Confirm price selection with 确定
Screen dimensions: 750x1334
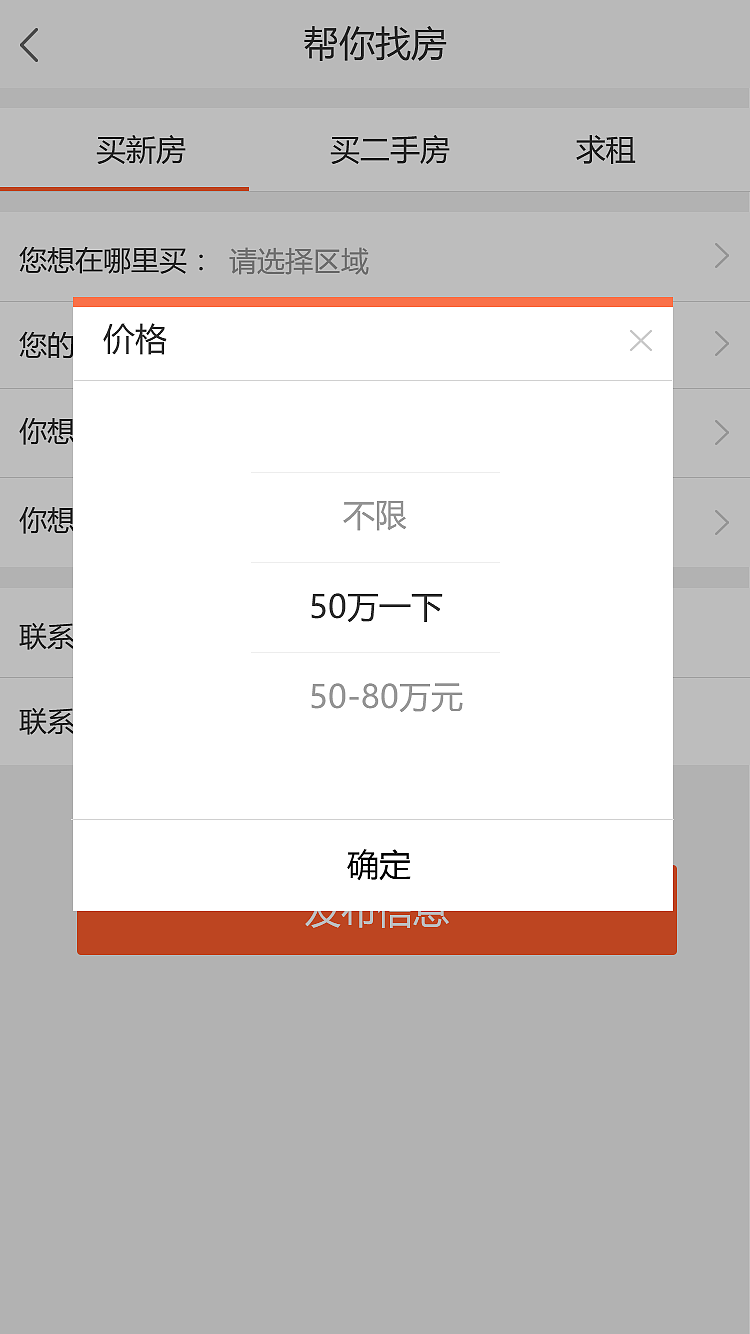coord(375,866)
